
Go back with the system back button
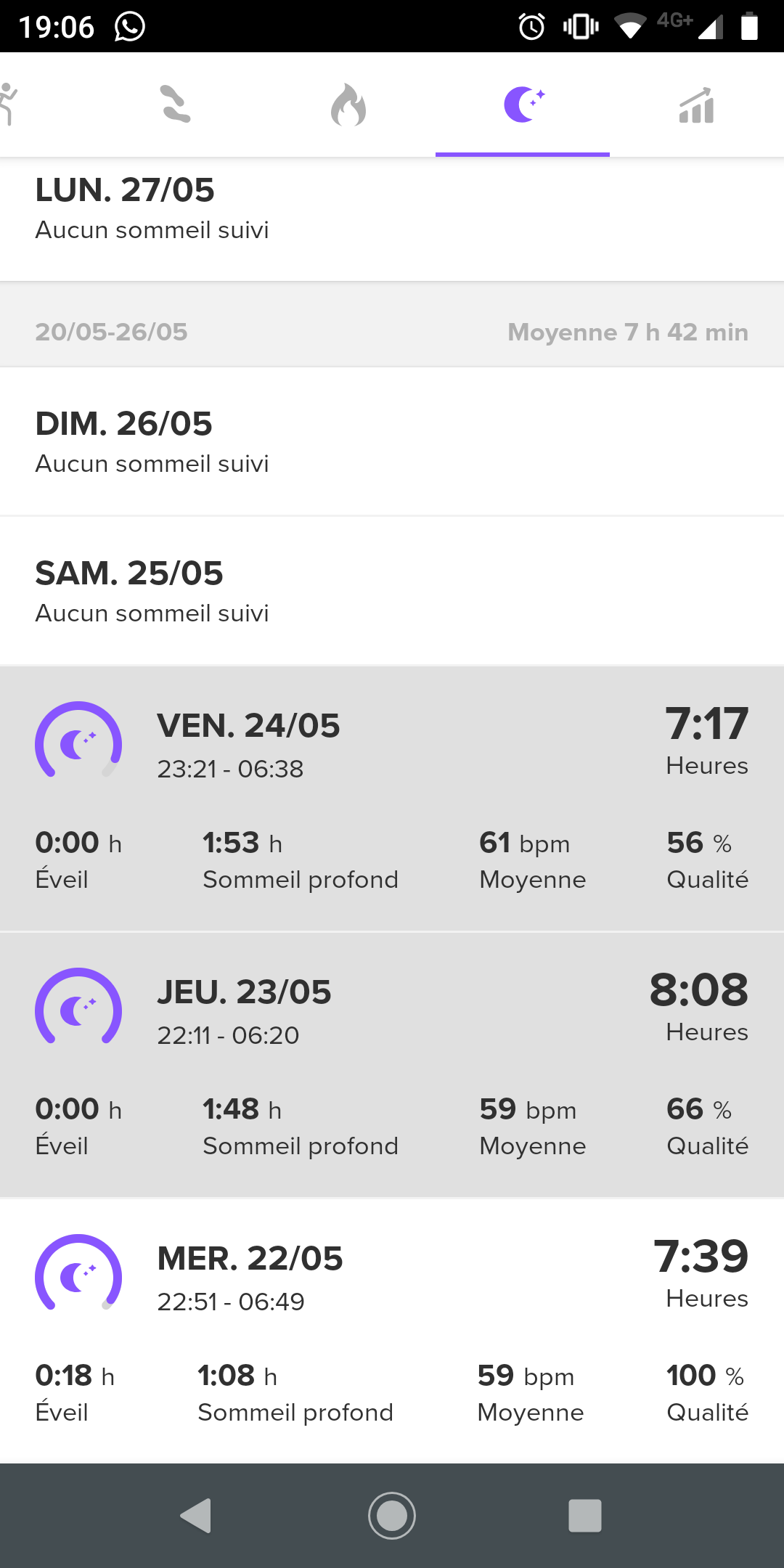pos(196,1516)
